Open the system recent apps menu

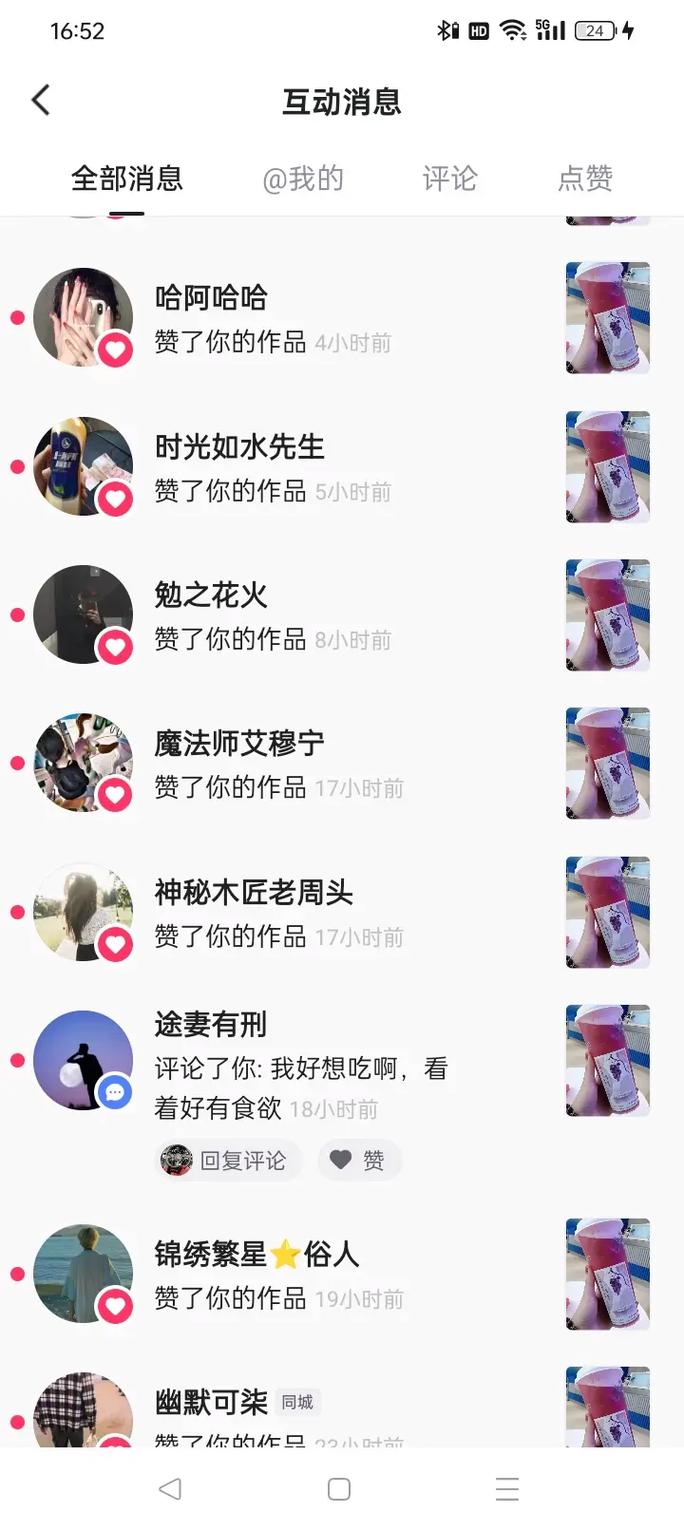(507, 1489)
